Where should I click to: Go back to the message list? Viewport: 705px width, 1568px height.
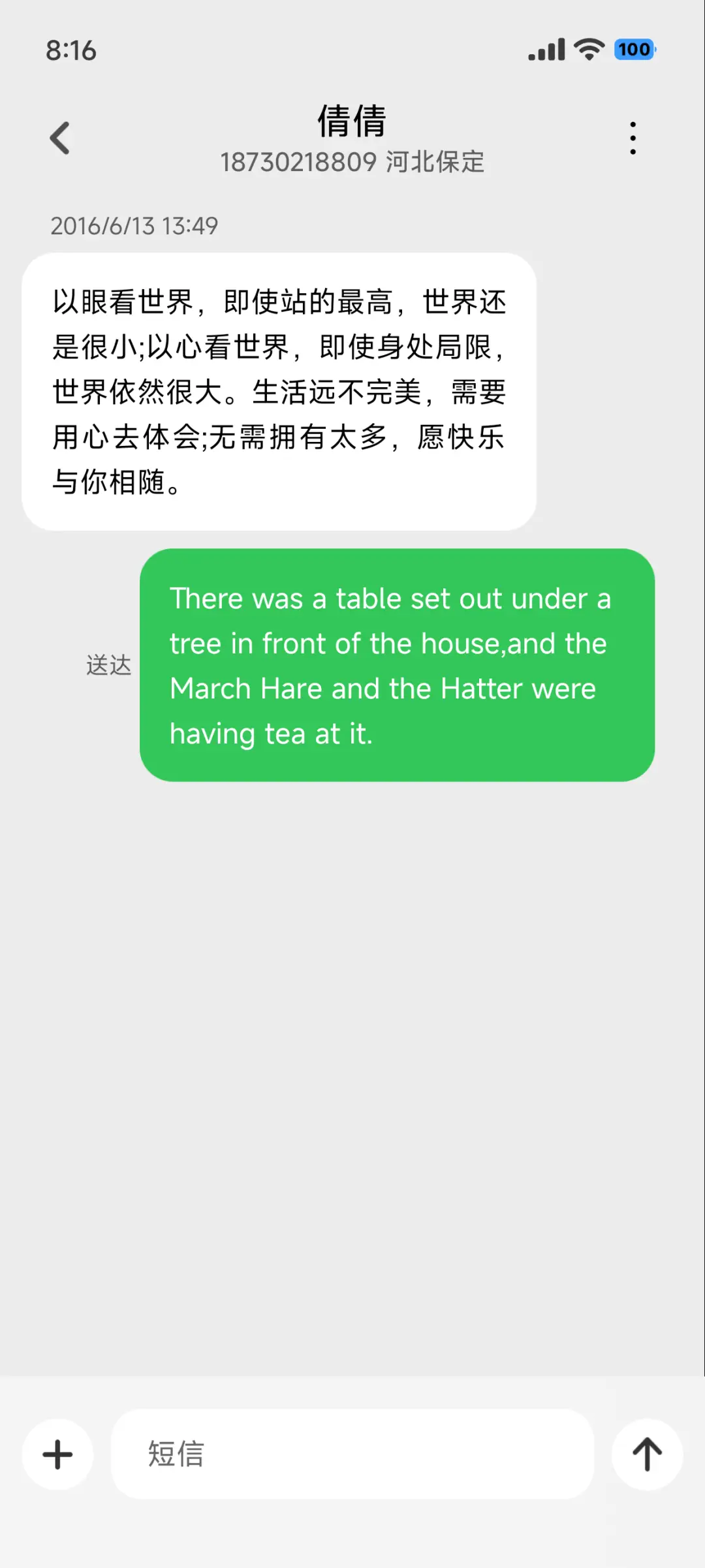click(x=60, y=138)
